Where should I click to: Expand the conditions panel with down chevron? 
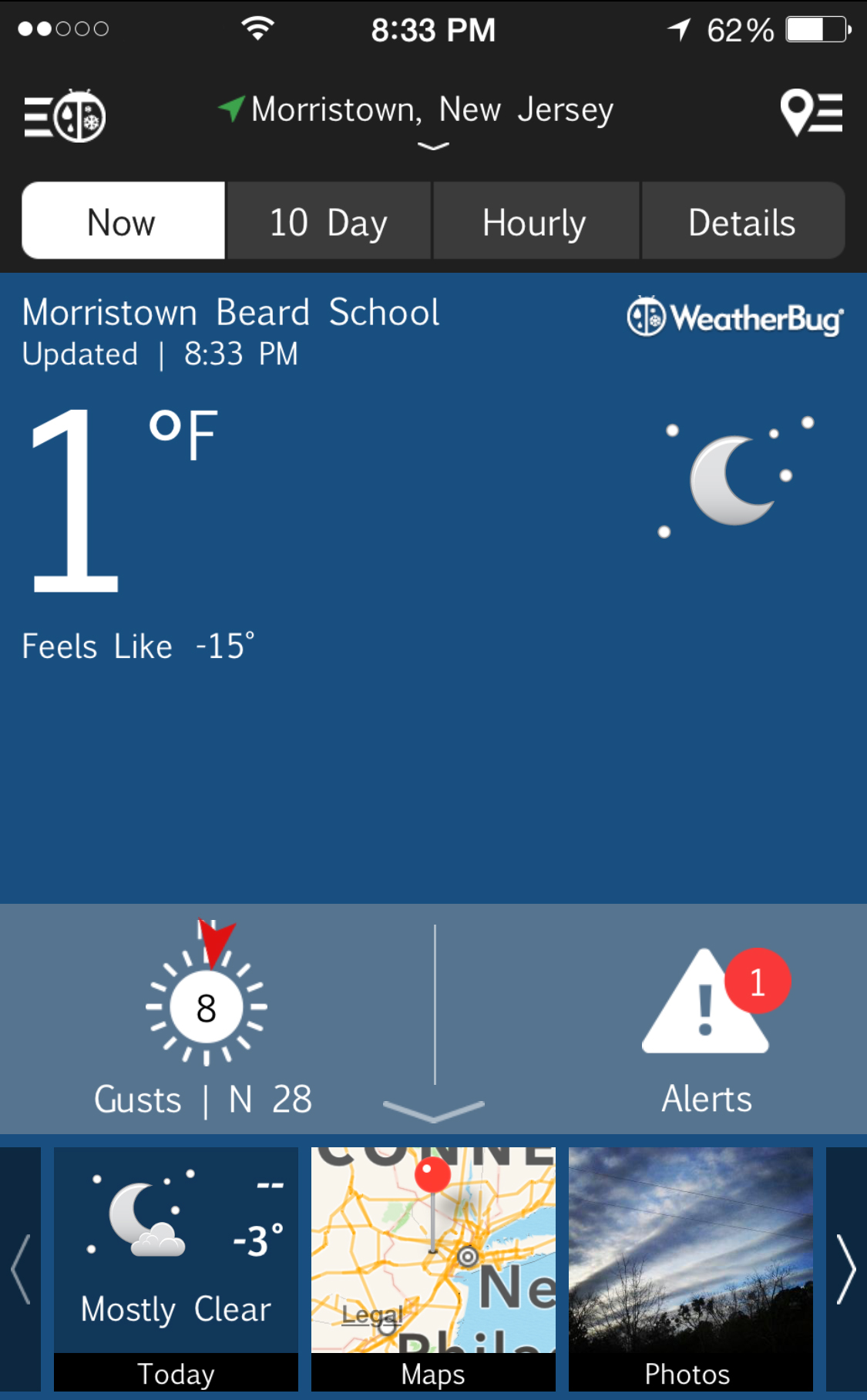tap(433, 1110)
